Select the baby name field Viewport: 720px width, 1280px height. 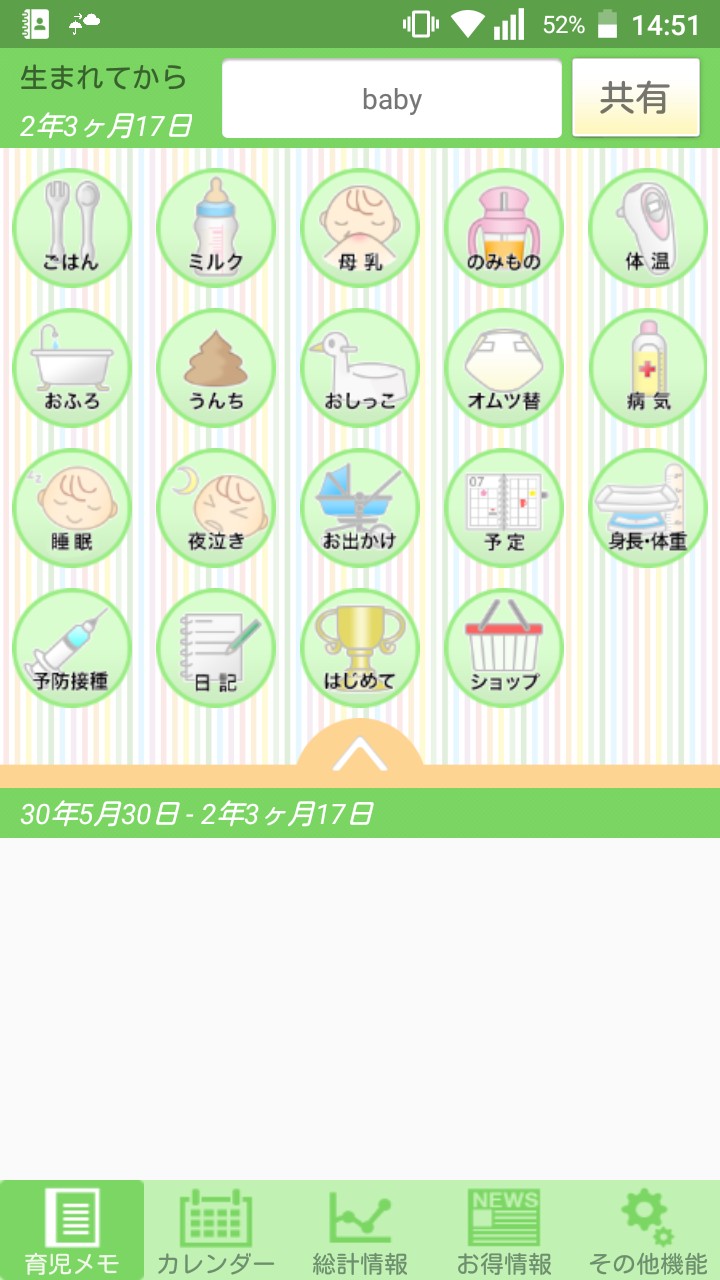click(391, 99)
